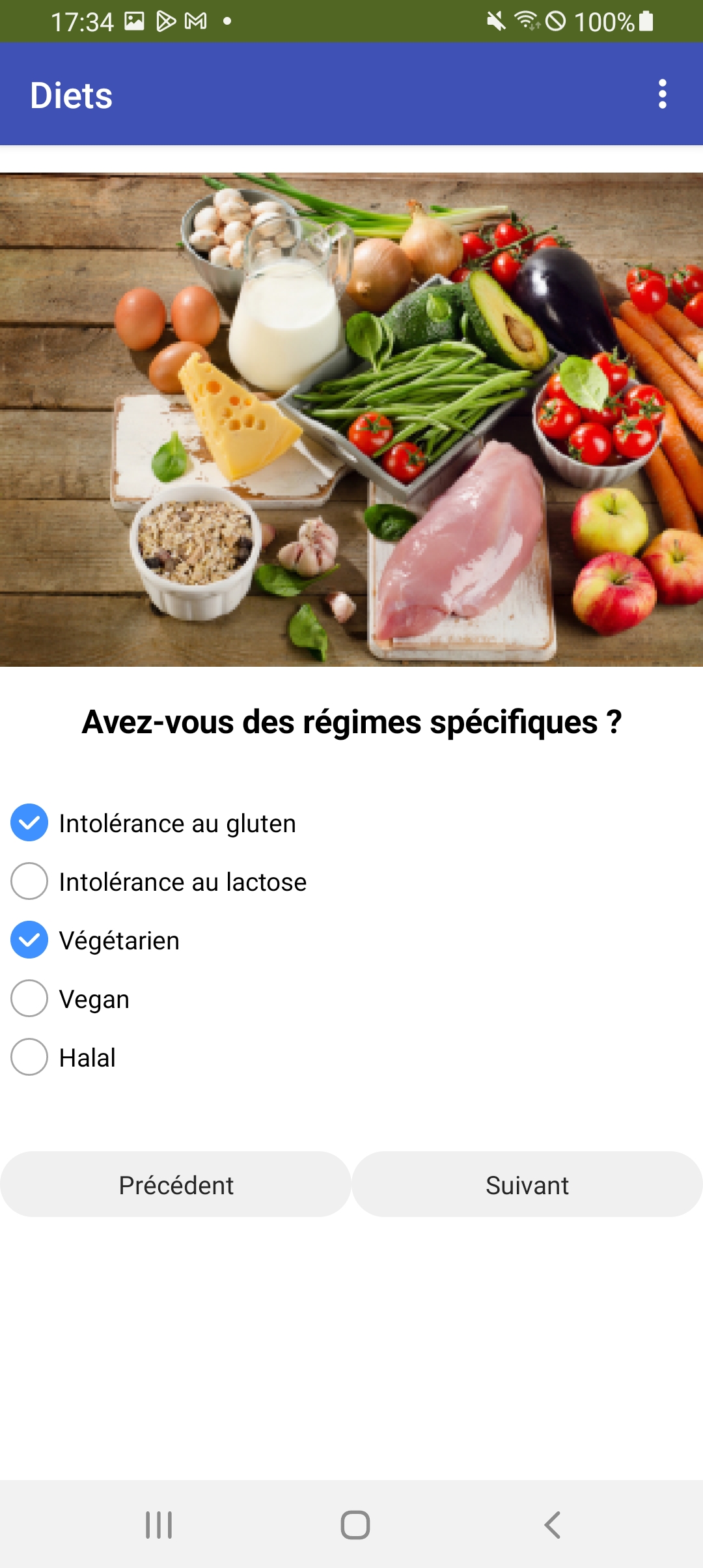Viewport: 703px width, 1568px height.
Task: Open recent apps from navigation bar
Action: [159, 1524]
